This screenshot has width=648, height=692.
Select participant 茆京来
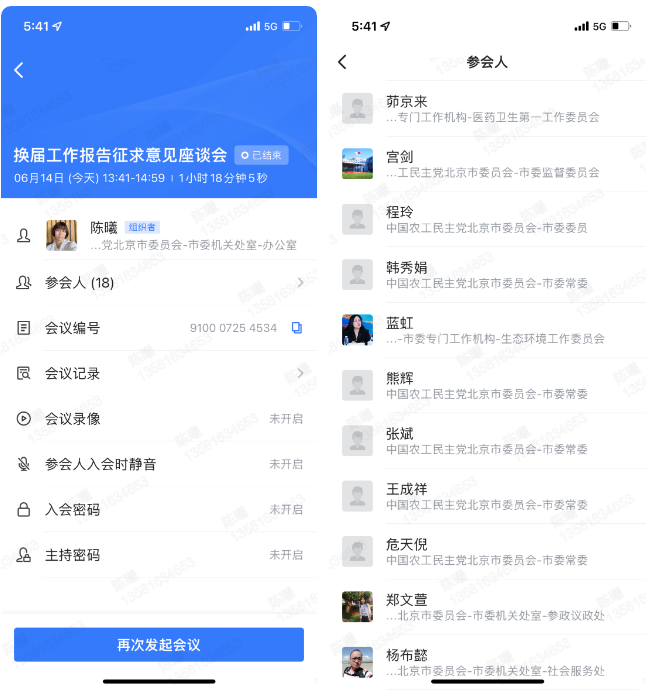(x=490, y=109)
